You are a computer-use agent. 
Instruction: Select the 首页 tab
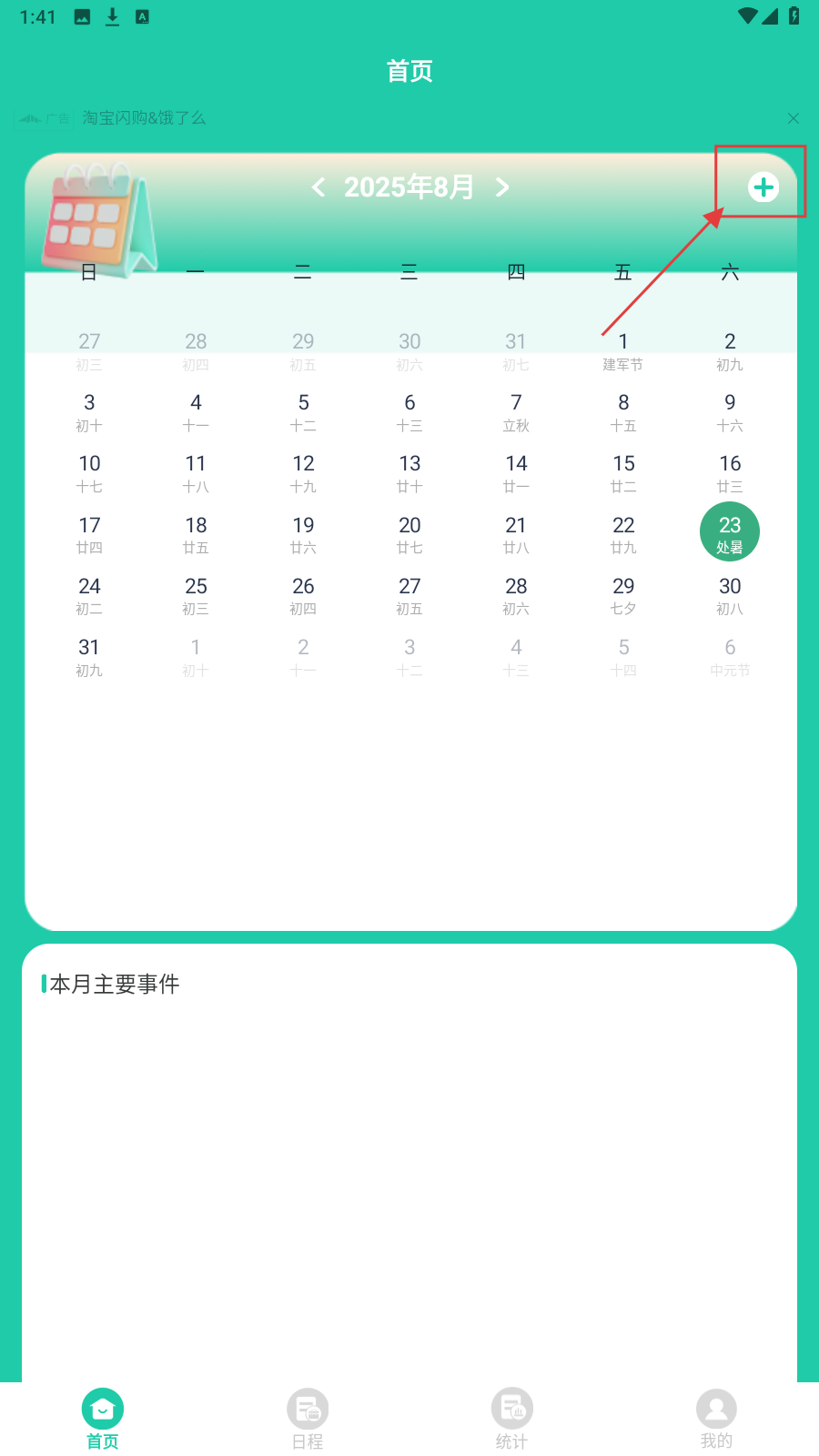click(x=103, y=1420)
